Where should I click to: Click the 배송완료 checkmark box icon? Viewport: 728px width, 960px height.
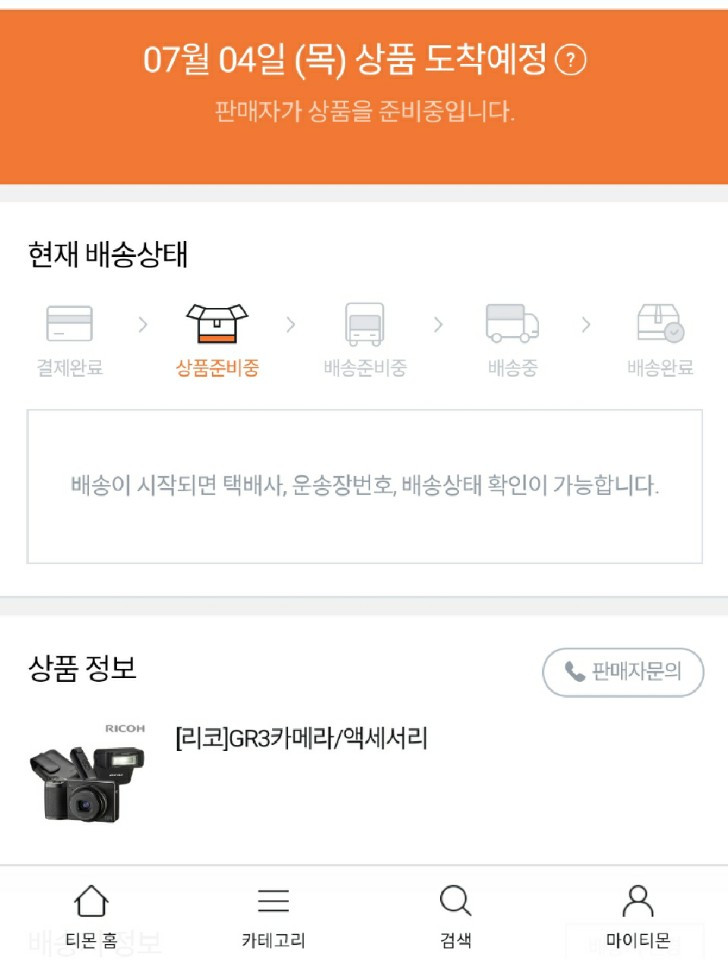point(657,322)
